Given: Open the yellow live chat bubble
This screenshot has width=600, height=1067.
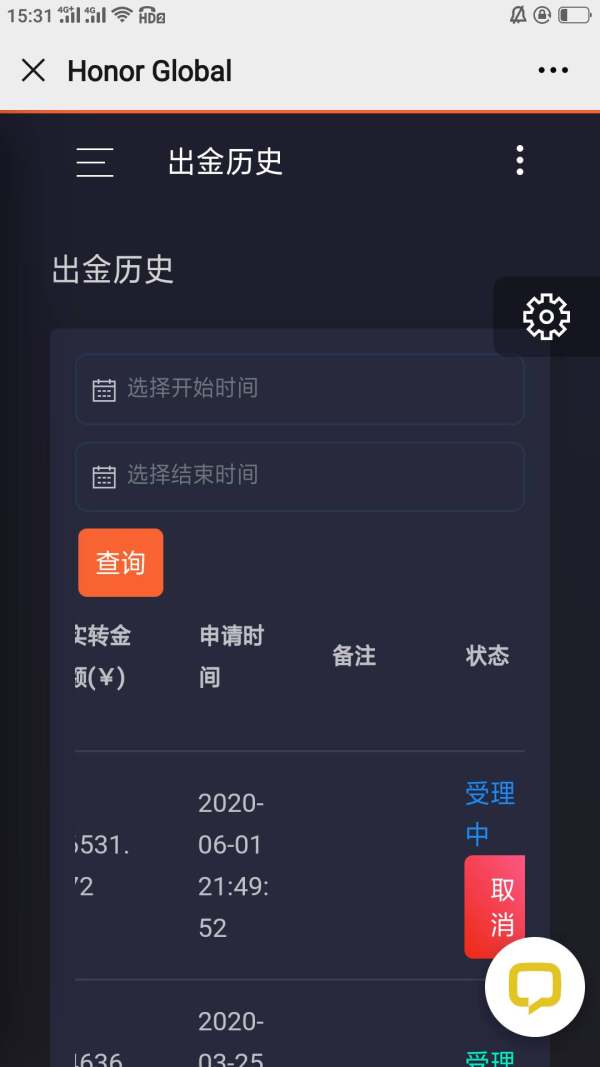Looking at the screenshot, I should point(535,987).
